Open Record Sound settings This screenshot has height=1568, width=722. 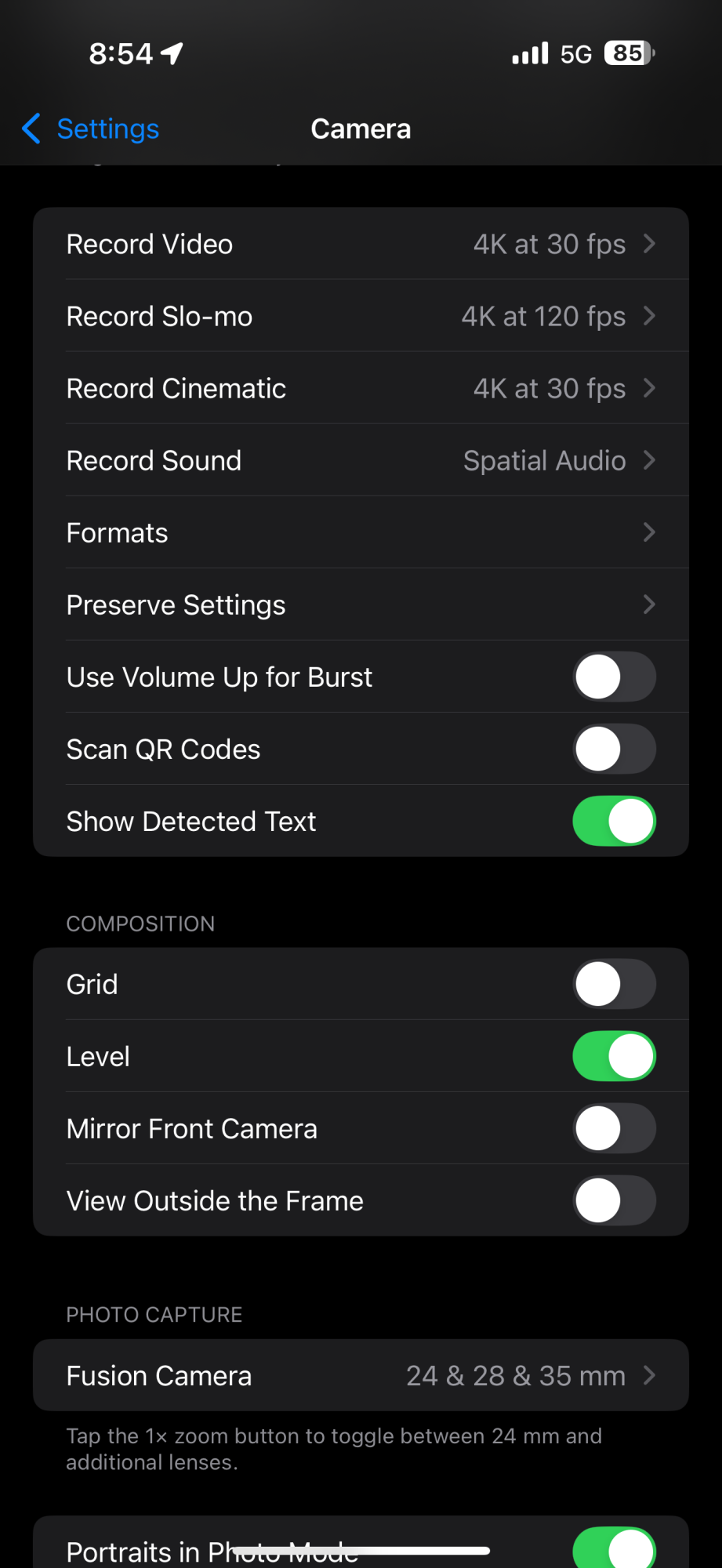(361, 460)
